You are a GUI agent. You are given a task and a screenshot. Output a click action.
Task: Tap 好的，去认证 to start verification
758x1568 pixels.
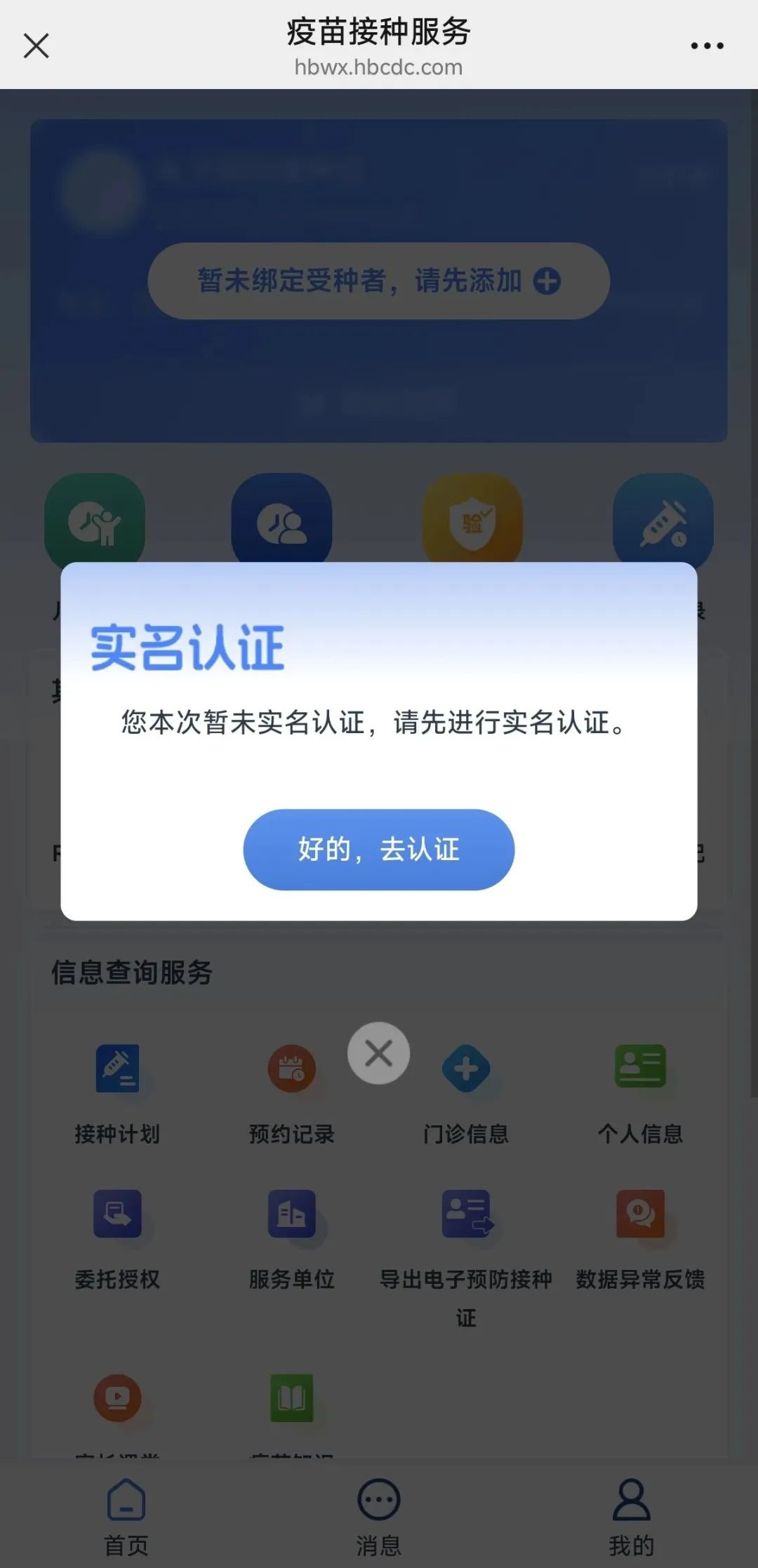pos(378,850)
